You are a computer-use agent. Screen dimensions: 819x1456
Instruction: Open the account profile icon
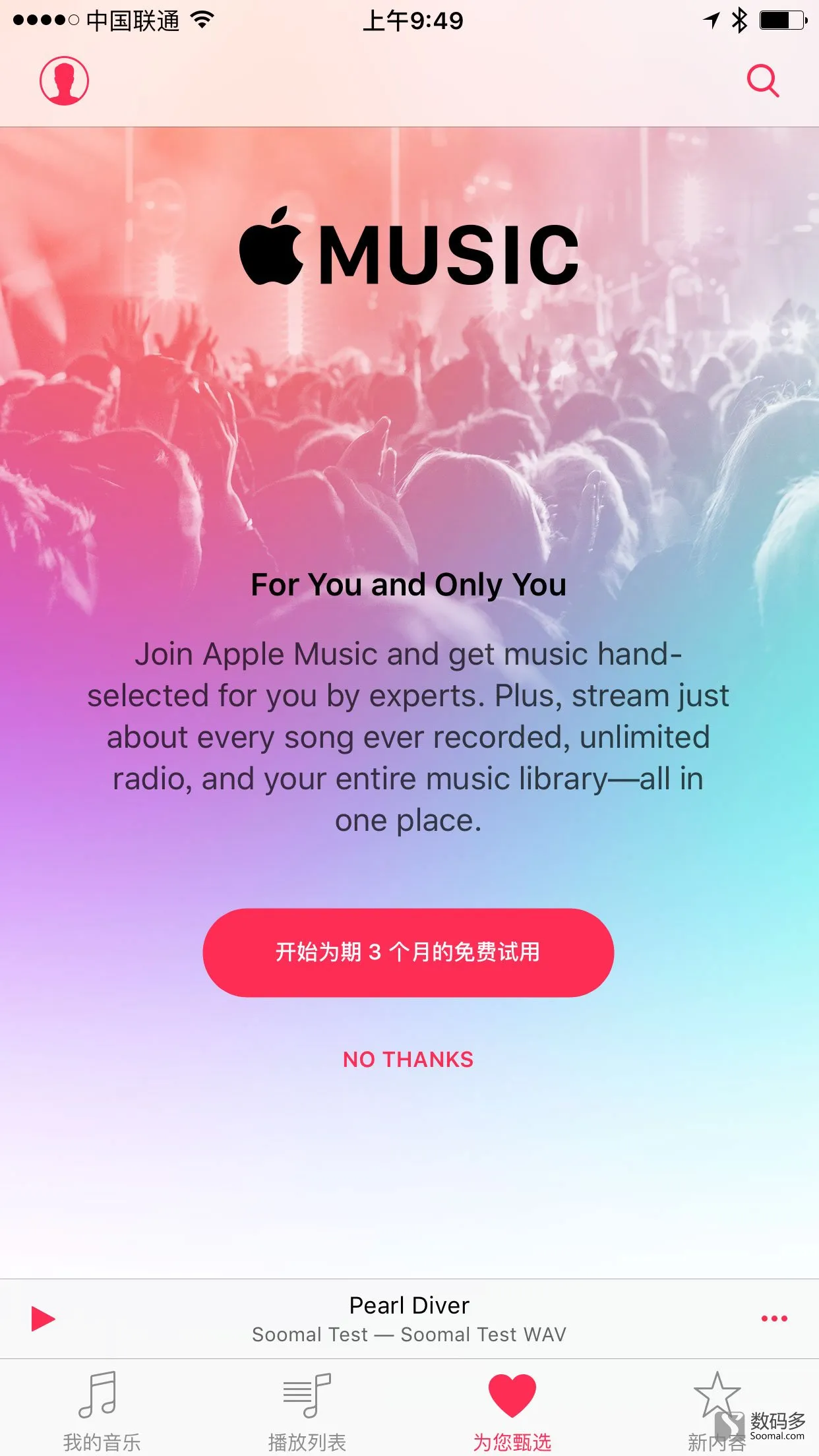pos(64,80)
